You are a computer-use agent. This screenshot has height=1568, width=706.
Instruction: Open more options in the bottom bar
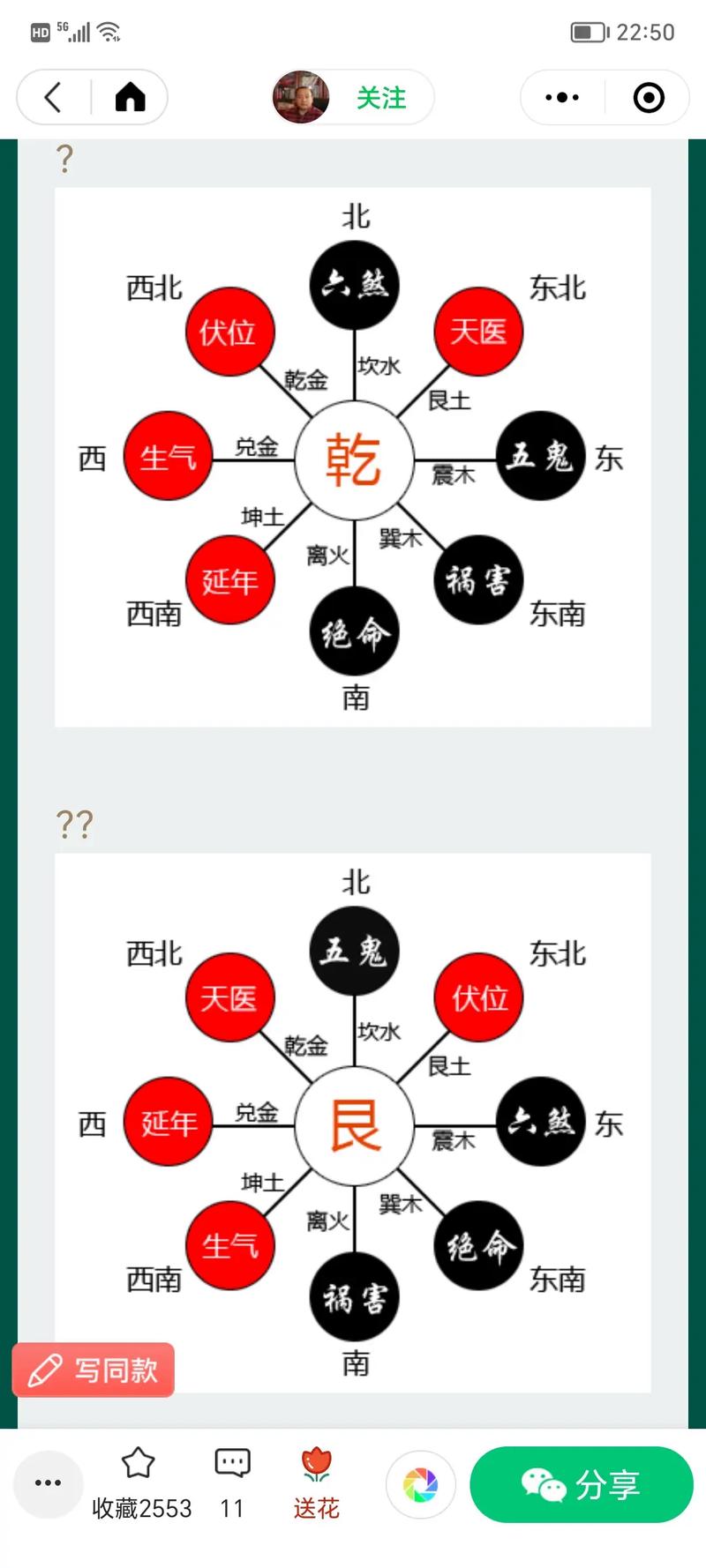click(48, 1484)
